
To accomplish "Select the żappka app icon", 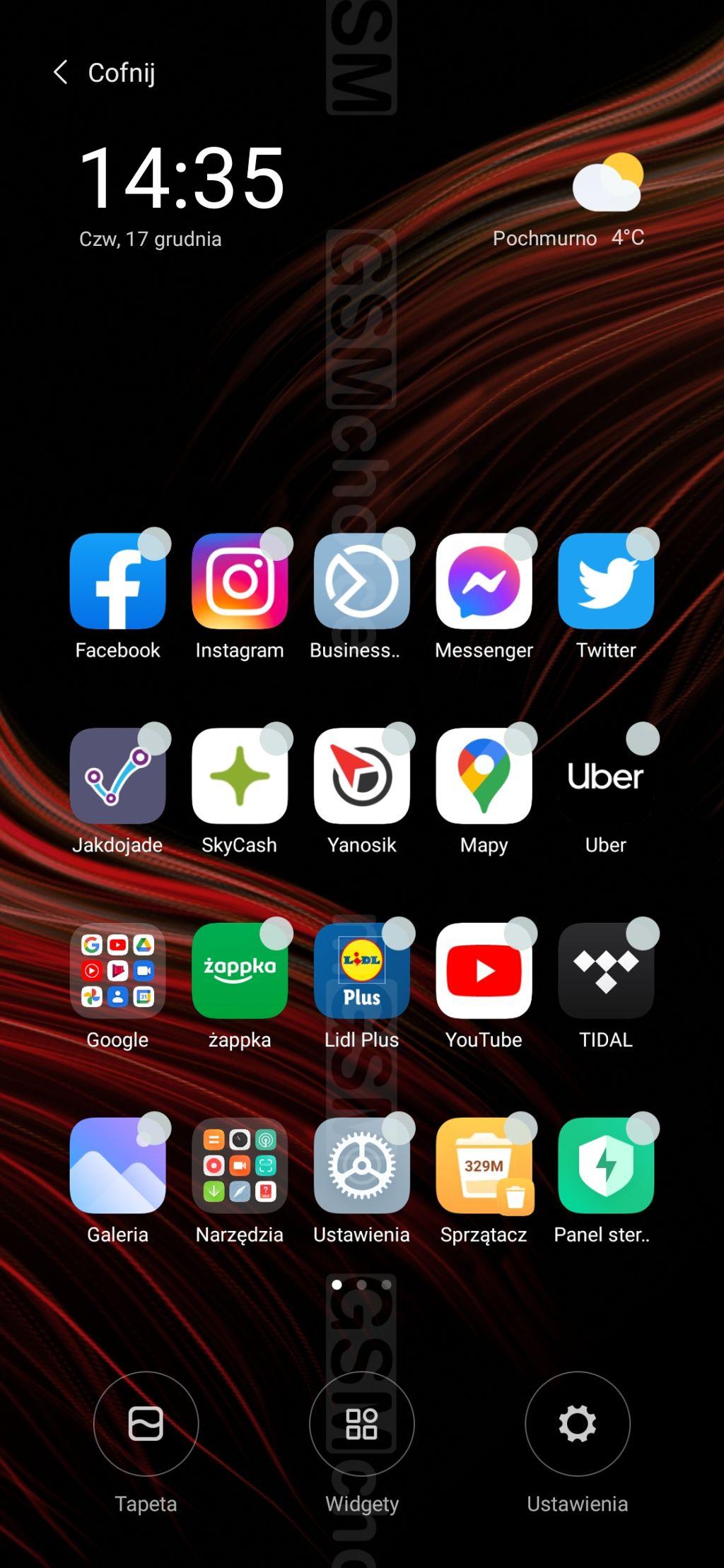I will tap(240, 971).
